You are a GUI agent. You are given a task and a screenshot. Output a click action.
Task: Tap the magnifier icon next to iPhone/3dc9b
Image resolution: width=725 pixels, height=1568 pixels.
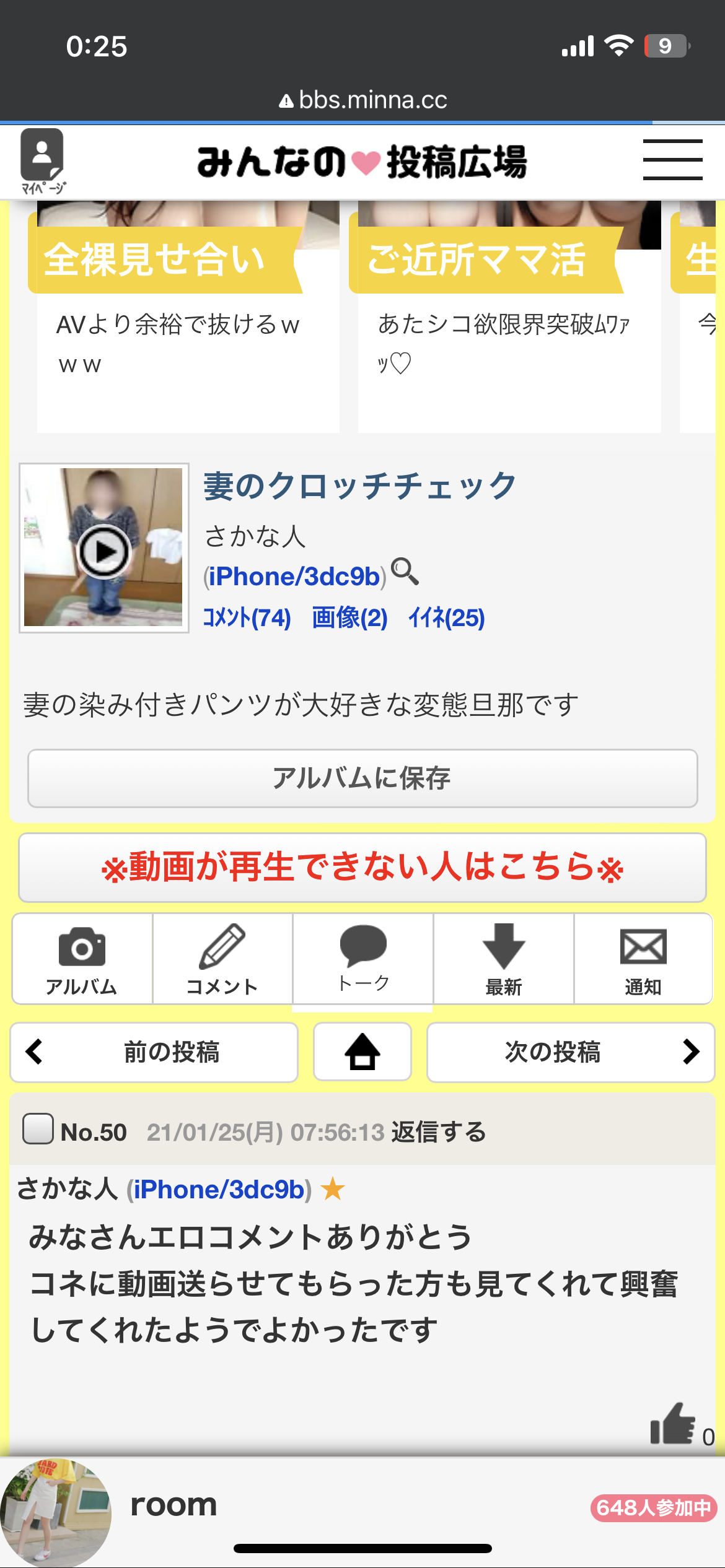pyautogui.click(x=405, y=572)
